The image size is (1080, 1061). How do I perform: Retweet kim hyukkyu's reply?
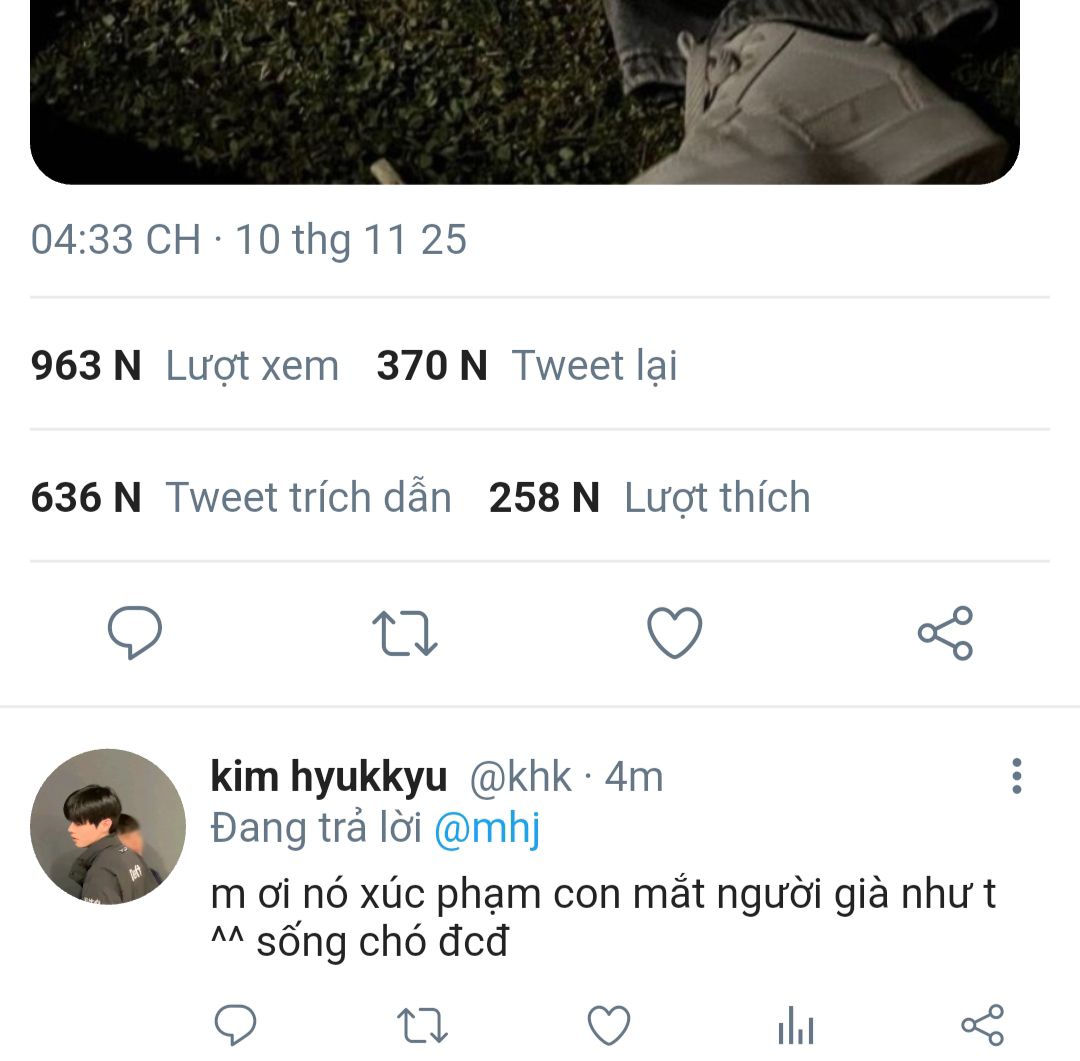coord(421,1025)
